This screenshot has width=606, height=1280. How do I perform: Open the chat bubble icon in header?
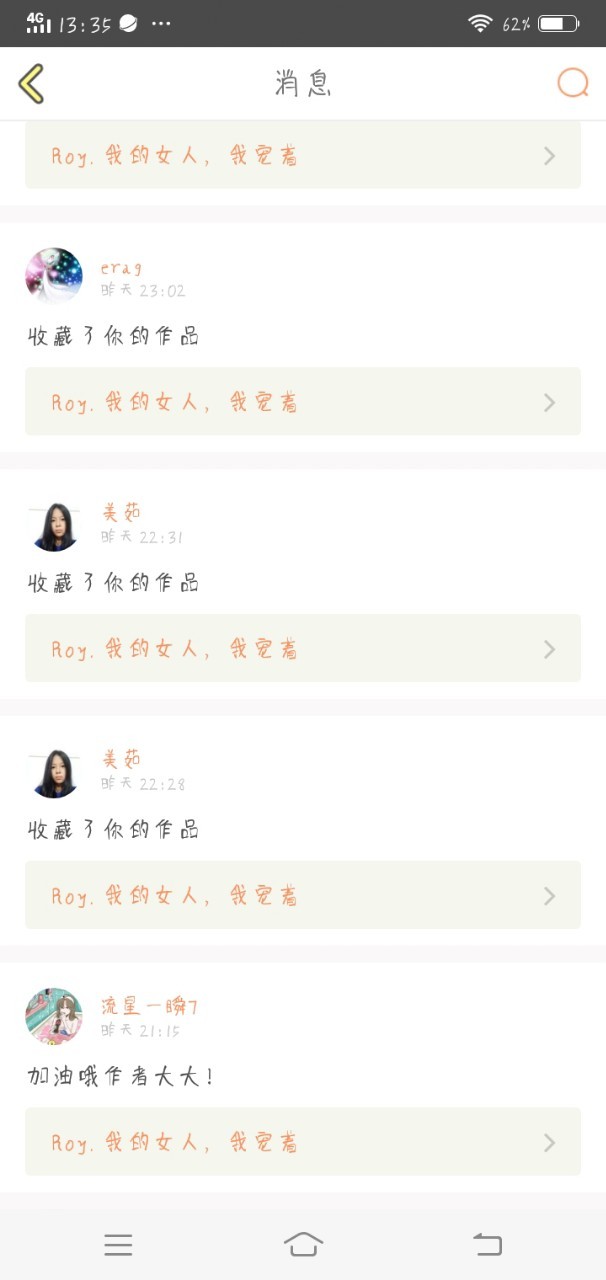pyautogui.click(x=572, y=84)
